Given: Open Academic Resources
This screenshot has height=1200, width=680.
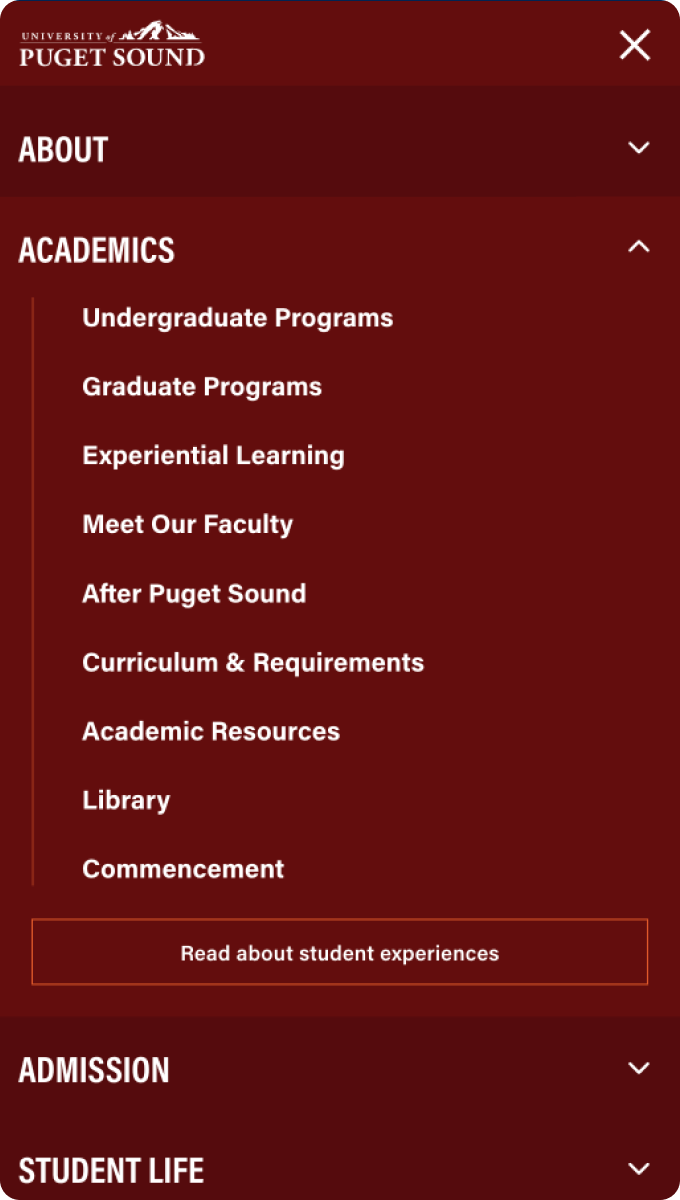Looking at the screenshot, I should (211, 732).
